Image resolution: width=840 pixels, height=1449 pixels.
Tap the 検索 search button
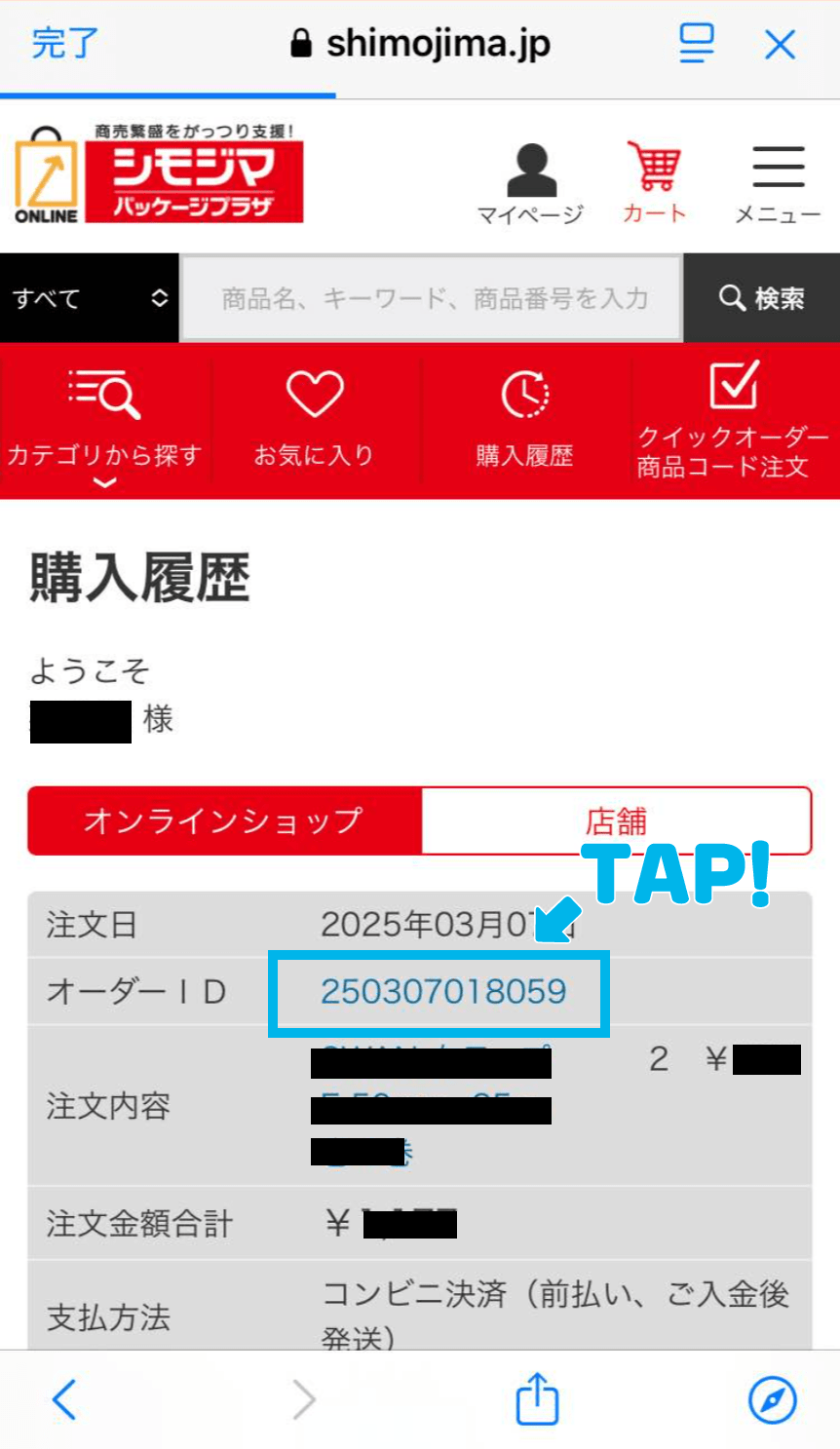click(761, 298)
